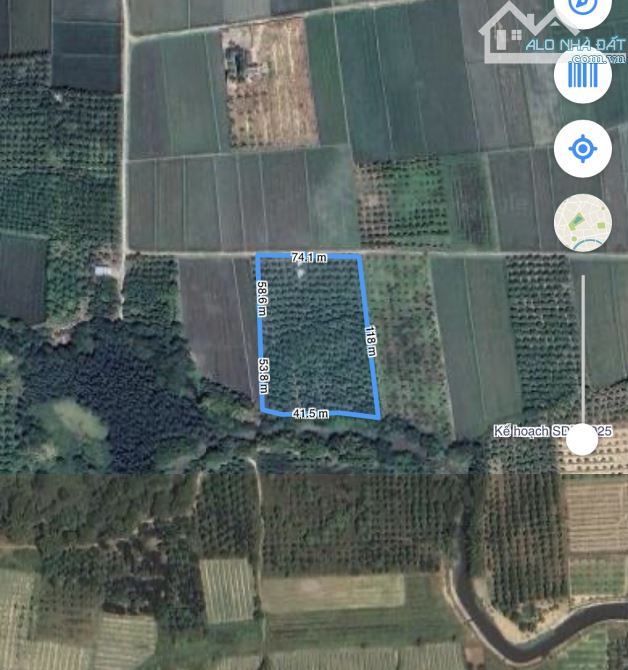This screenshot has height=670, width=628.
Task: Tap the Kế hoạch SDĐ 2025 slider handle
Action: tap(582, 437)
